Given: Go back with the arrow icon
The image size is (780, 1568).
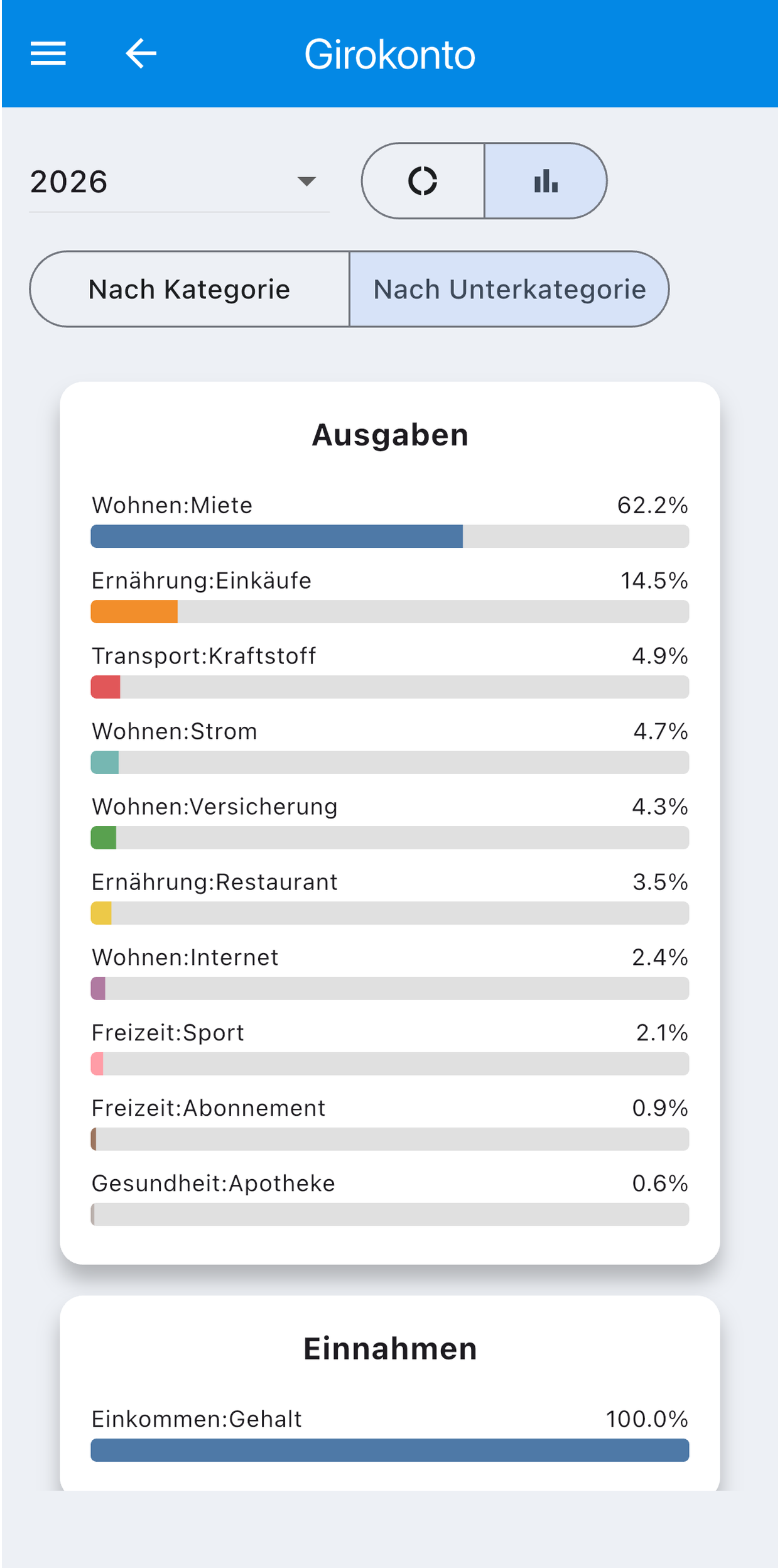Looking at the screenshot, I should pyautogui.click(x=141, y=53).
